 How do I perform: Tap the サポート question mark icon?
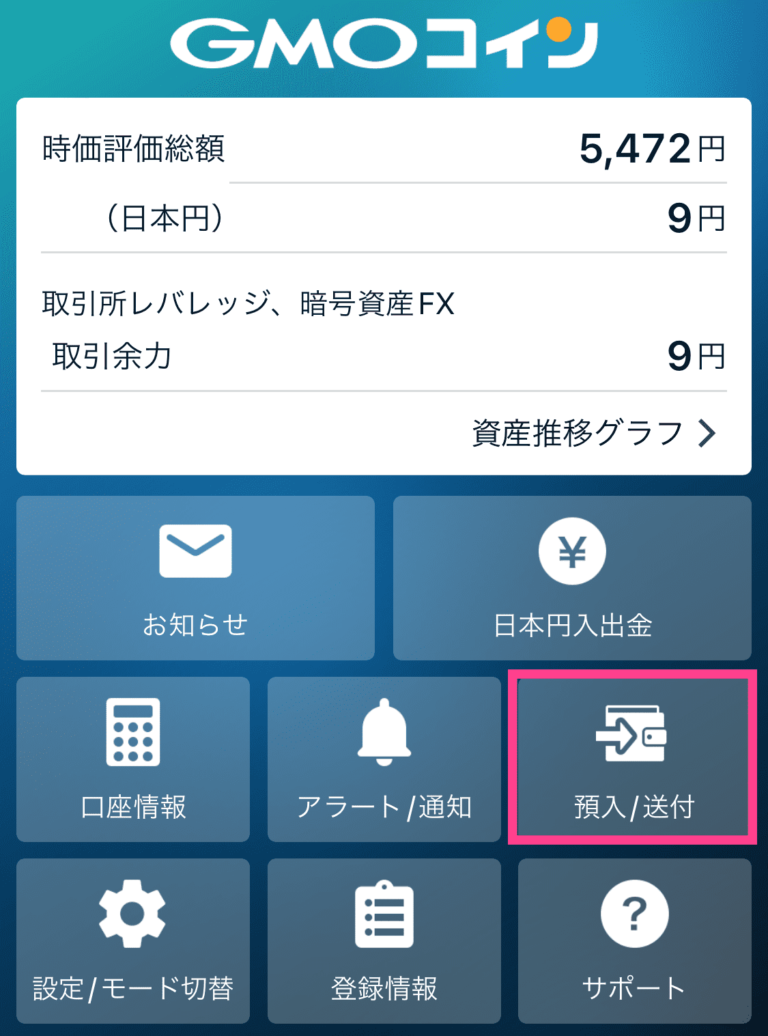pyautogui.click(x=633, y=912)
